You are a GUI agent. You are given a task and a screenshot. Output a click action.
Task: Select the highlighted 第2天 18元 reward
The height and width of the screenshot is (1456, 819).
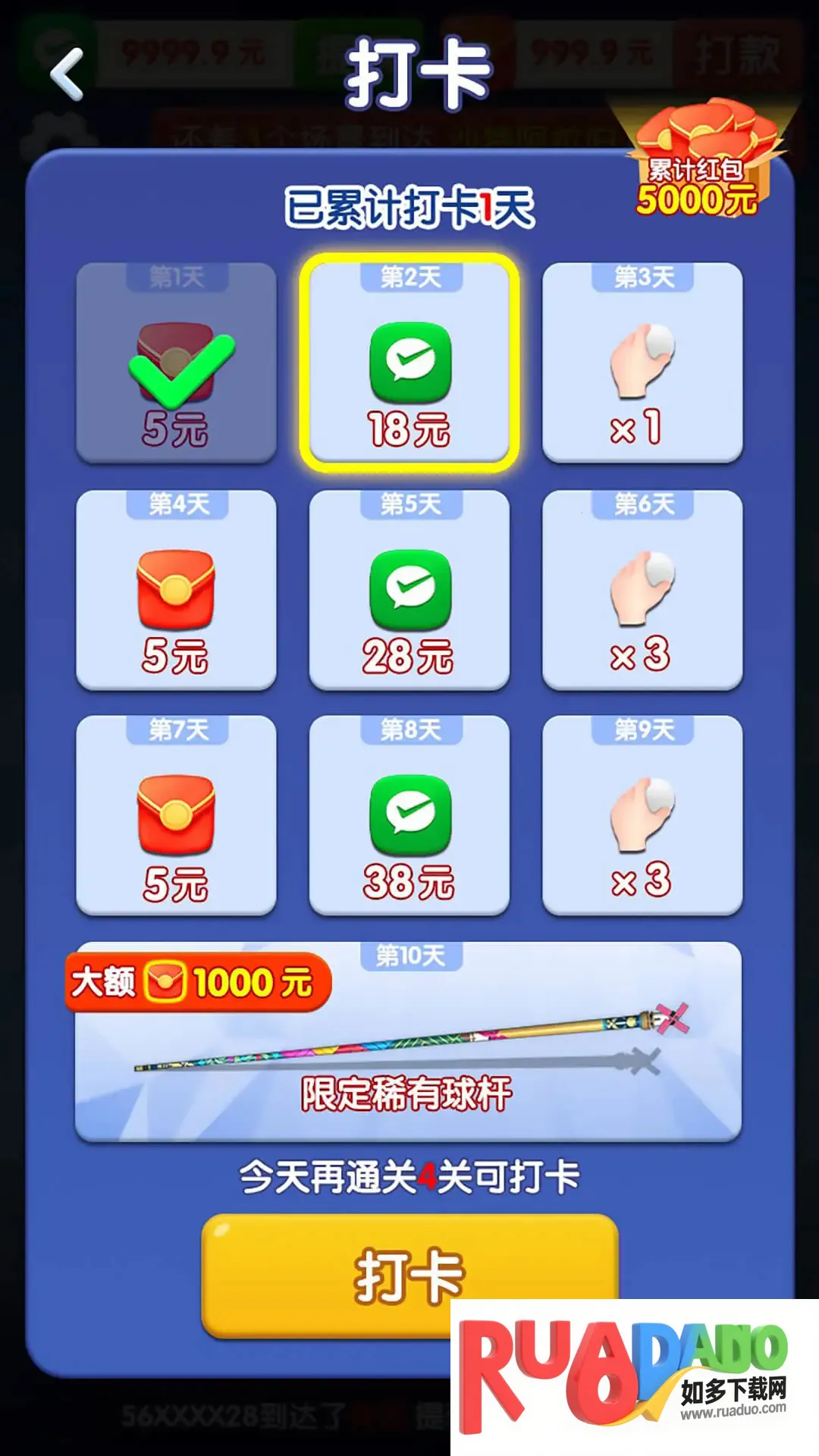(409, 362)
